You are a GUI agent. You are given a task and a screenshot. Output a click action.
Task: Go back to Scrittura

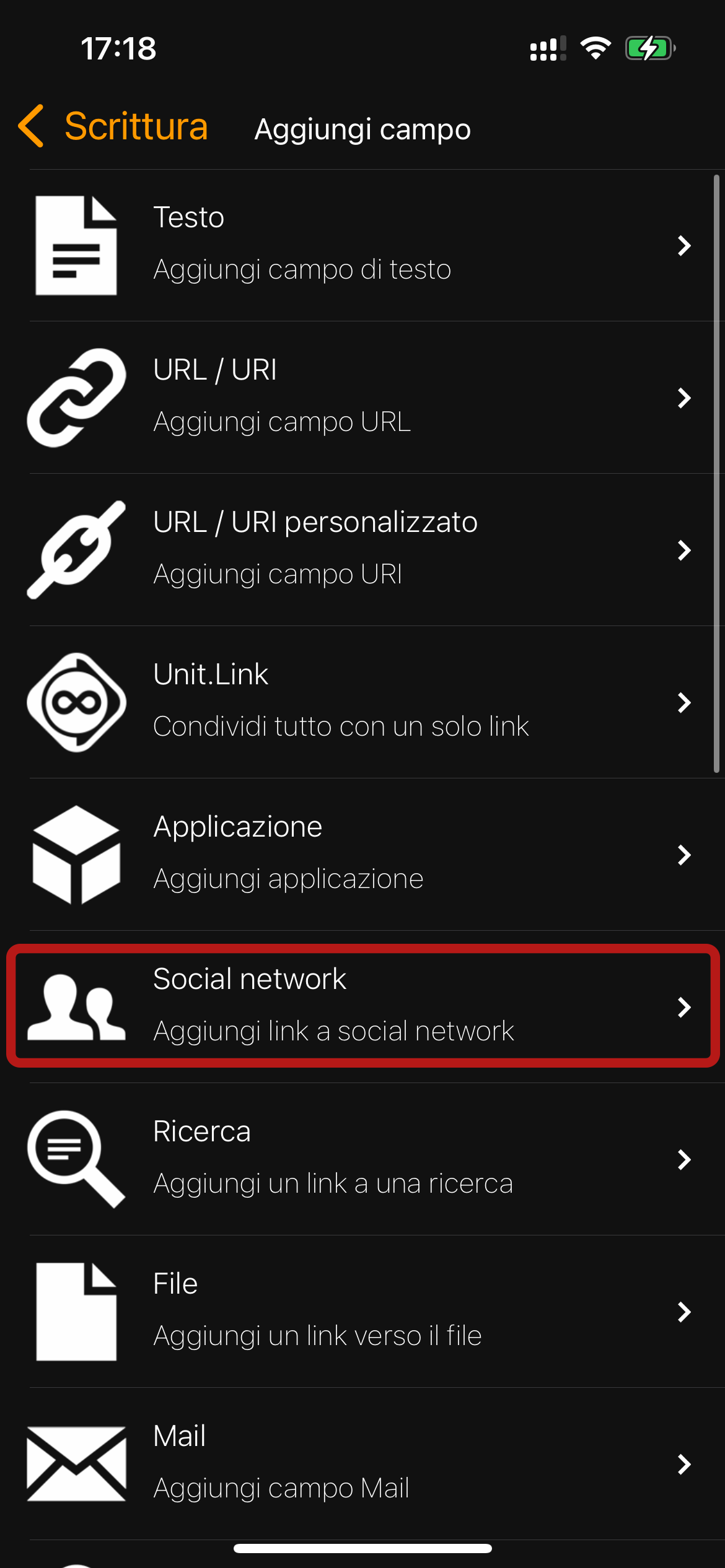(x=115, y=127)
